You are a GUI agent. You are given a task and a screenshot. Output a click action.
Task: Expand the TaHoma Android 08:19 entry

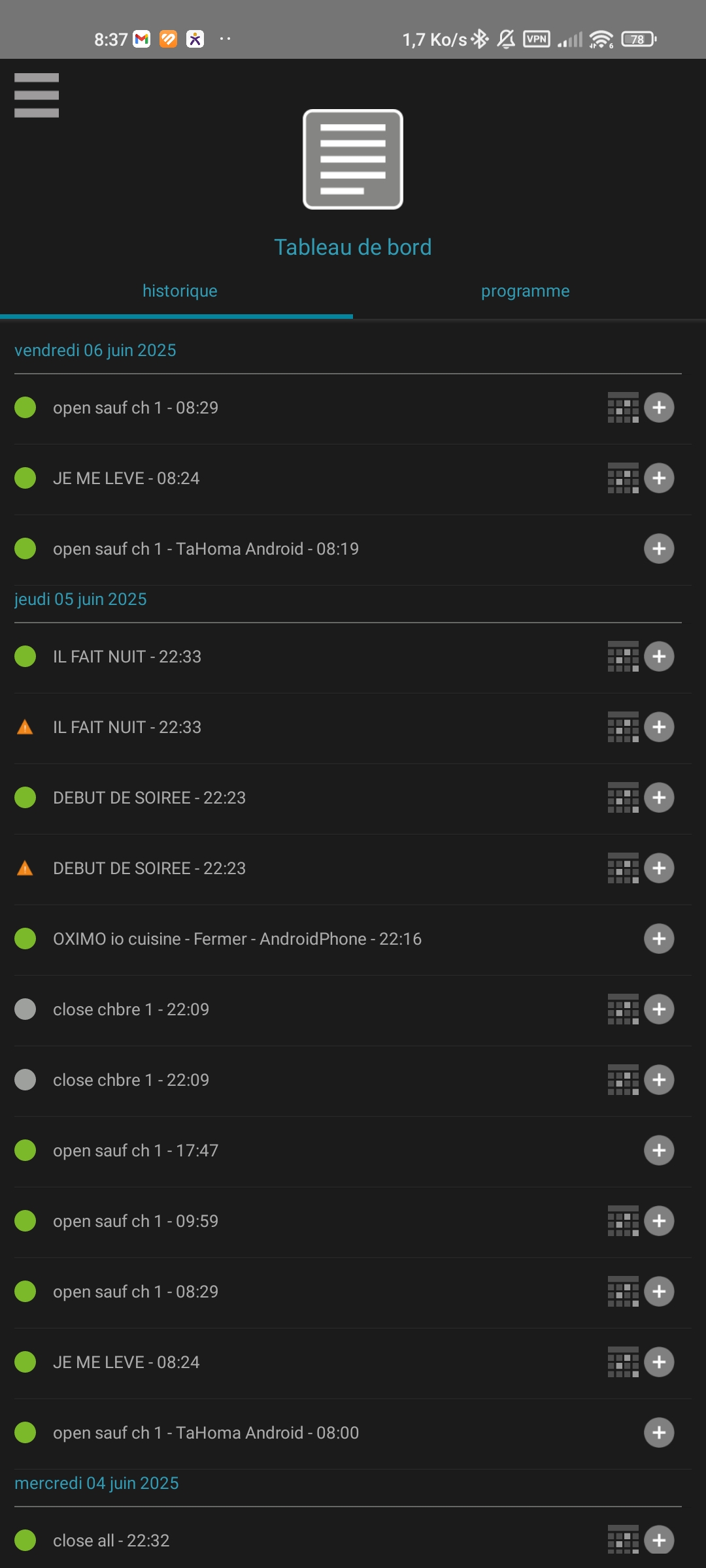point(659,549)
